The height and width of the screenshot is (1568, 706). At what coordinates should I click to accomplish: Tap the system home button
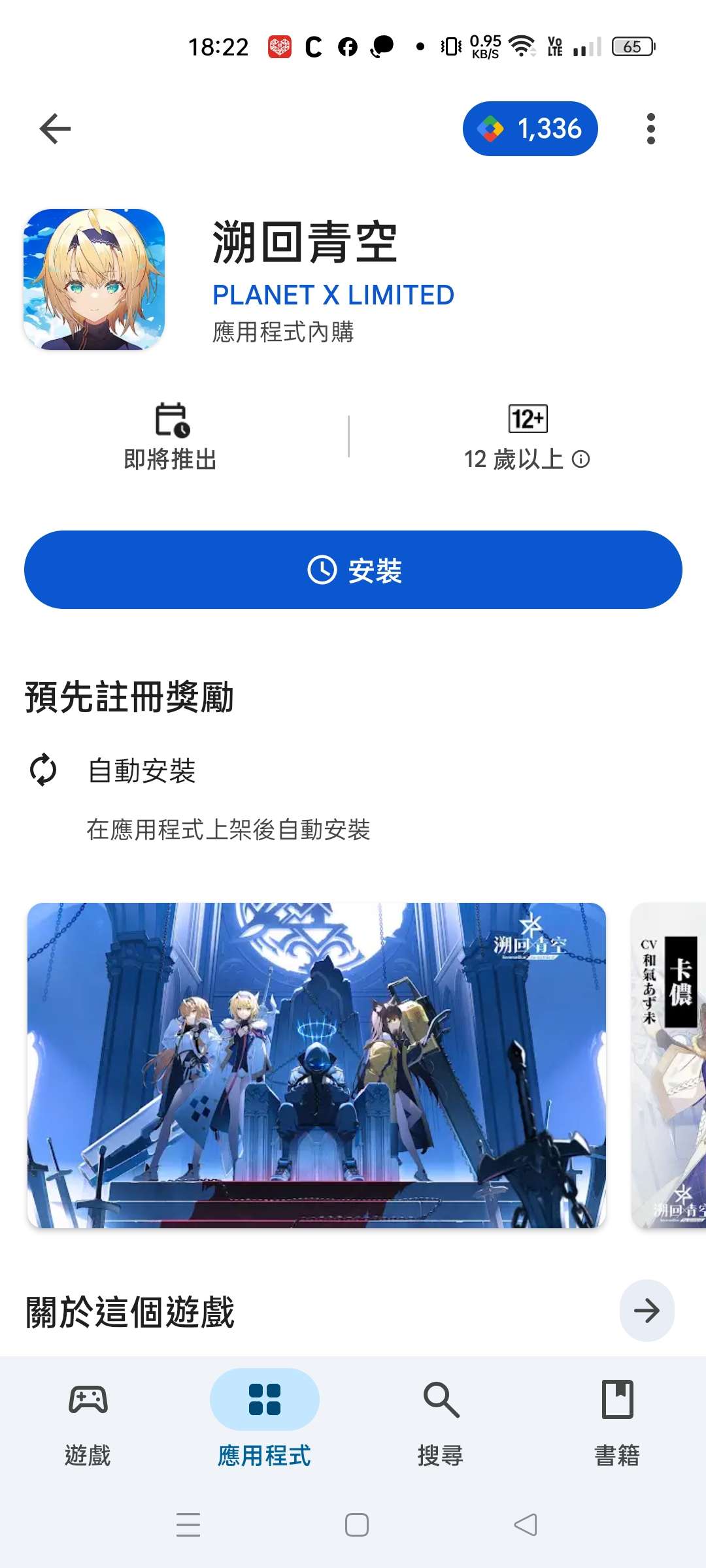[x=356, y=1525]
